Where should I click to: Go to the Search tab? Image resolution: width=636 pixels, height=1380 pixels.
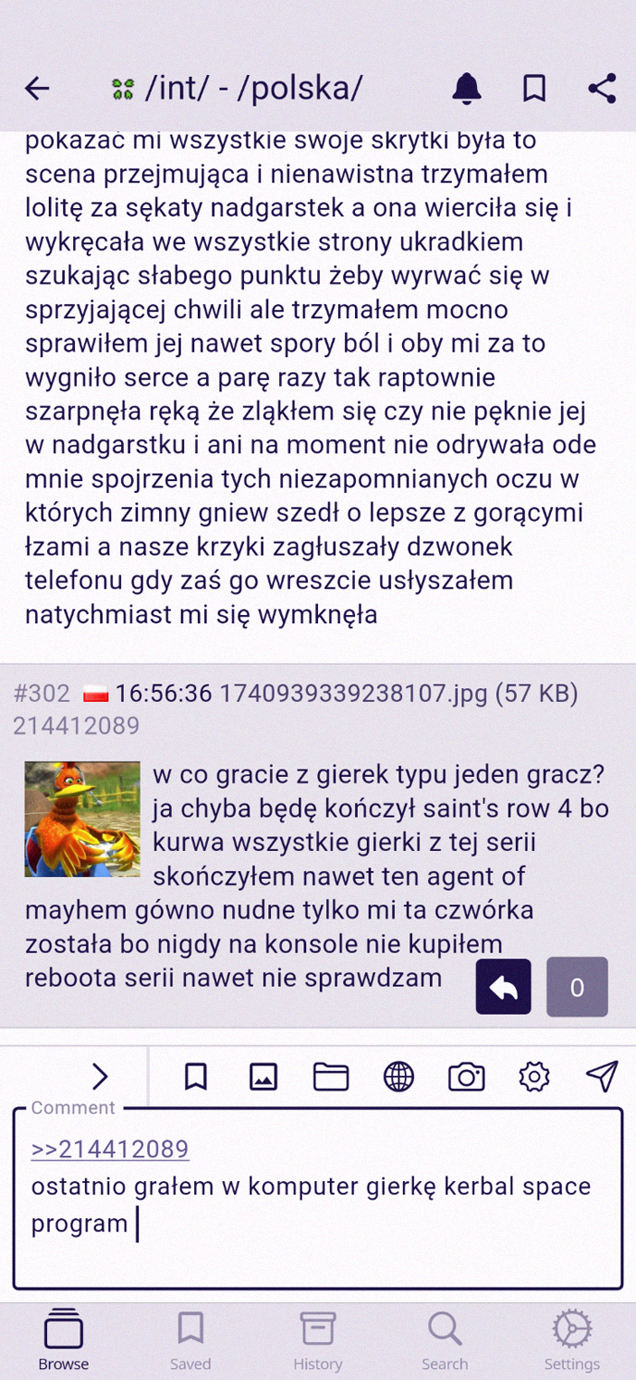point(444,1341)
